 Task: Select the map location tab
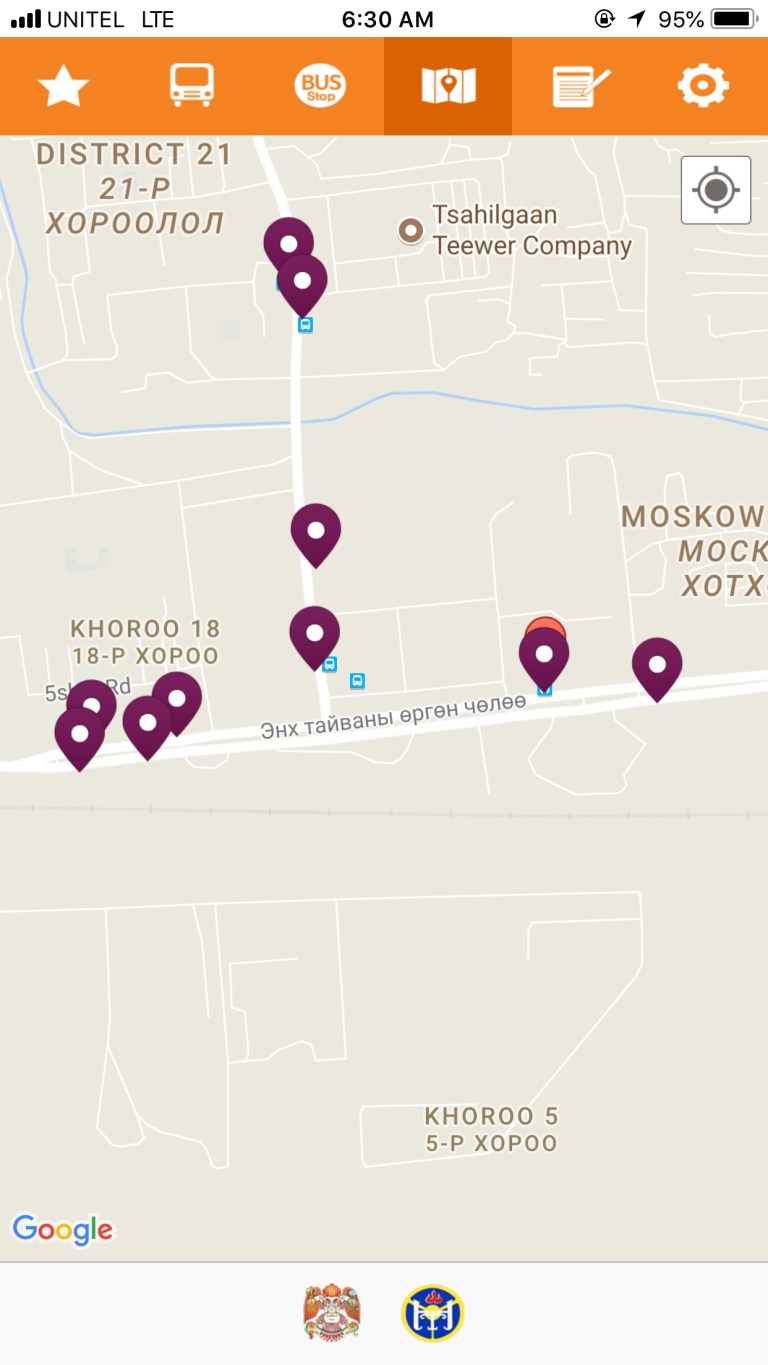tap(448, 86)
